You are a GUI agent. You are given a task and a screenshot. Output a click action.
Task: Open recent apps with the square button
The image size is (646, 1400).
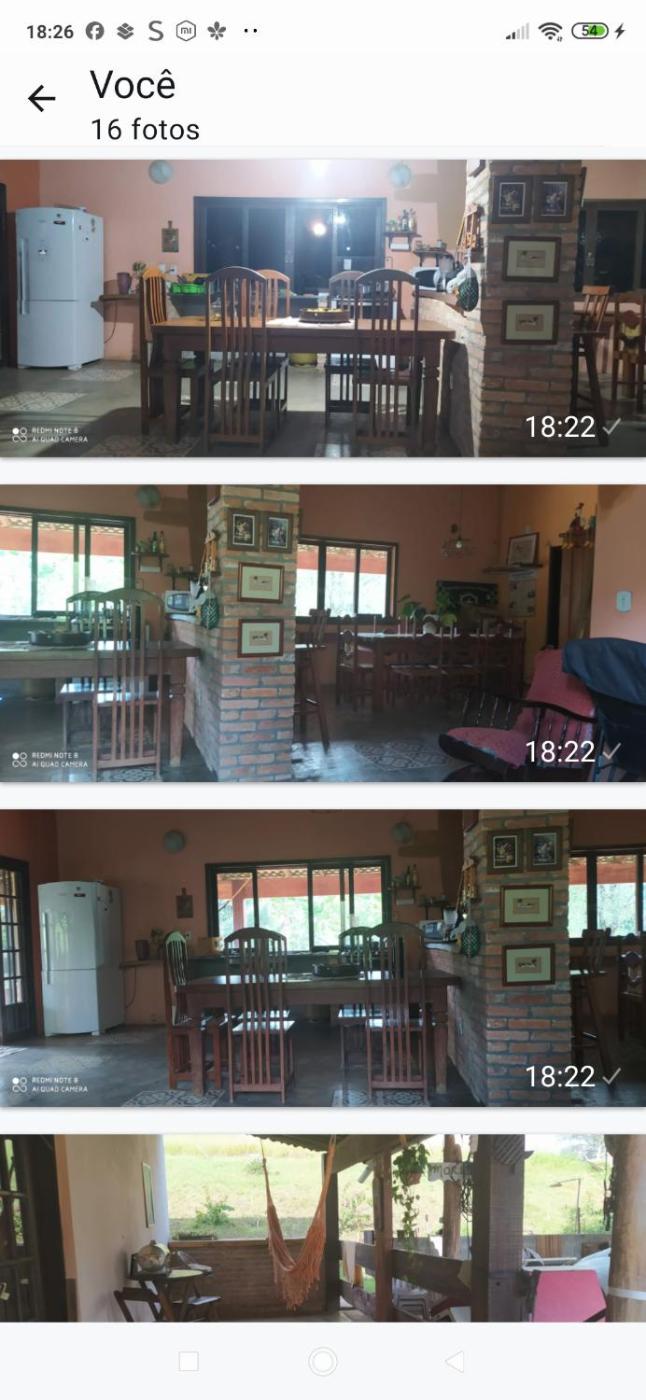(x=188, y=1361)
